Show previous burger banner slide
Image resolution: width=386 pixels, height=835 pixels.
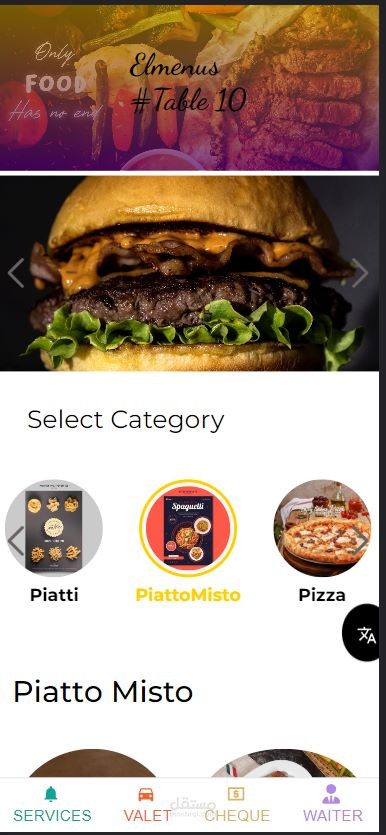[15, 273]
